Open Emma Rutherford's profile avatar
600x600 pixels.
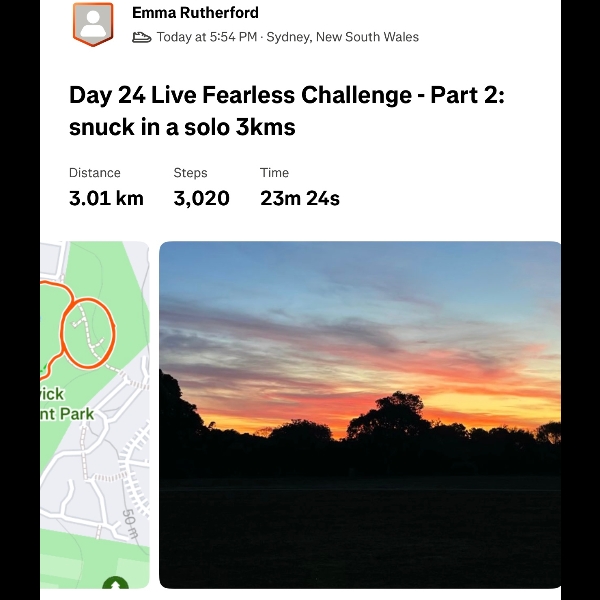point(93,24)
